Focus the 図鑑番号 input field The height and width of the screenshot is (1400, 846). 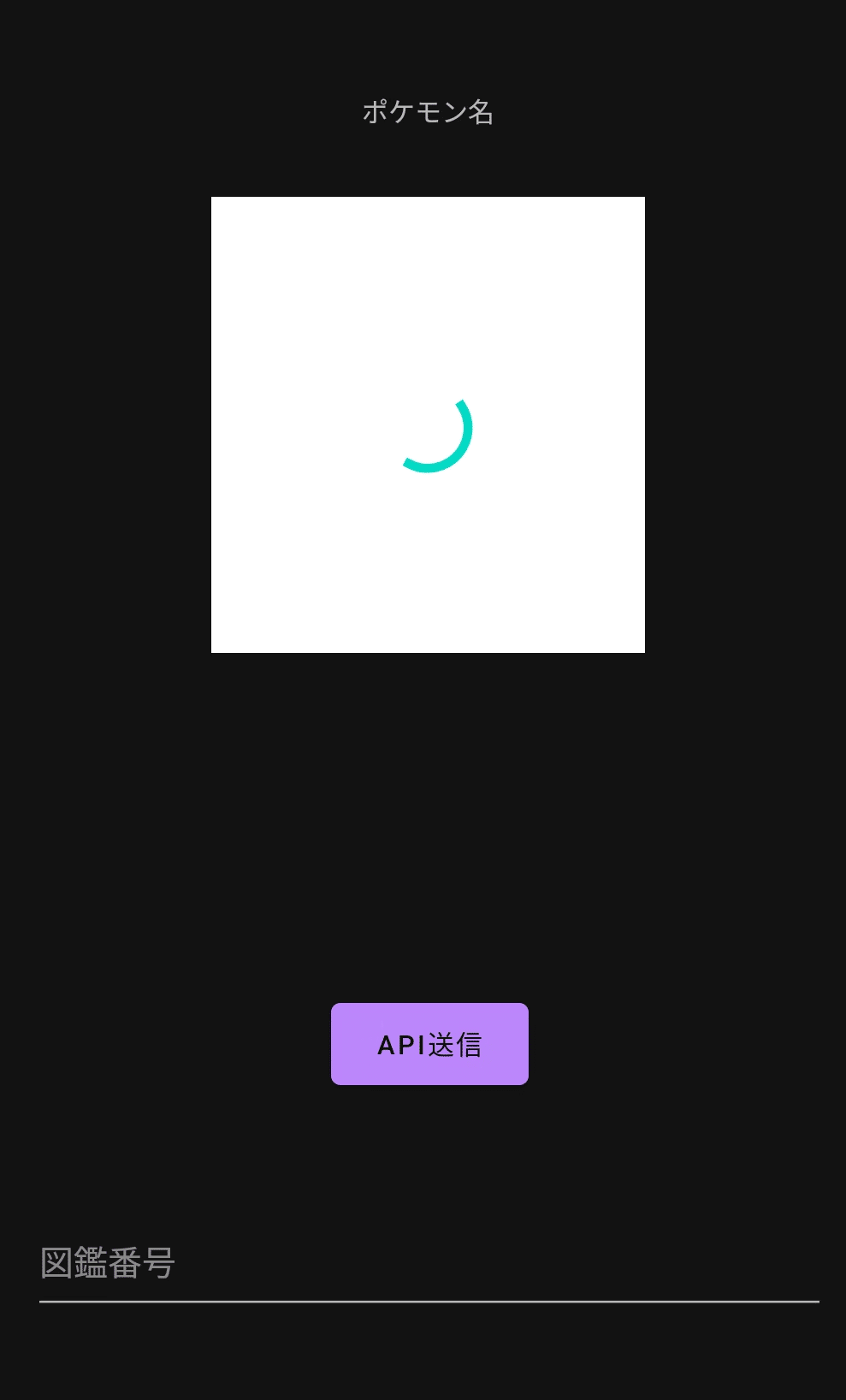[428, 1265]
